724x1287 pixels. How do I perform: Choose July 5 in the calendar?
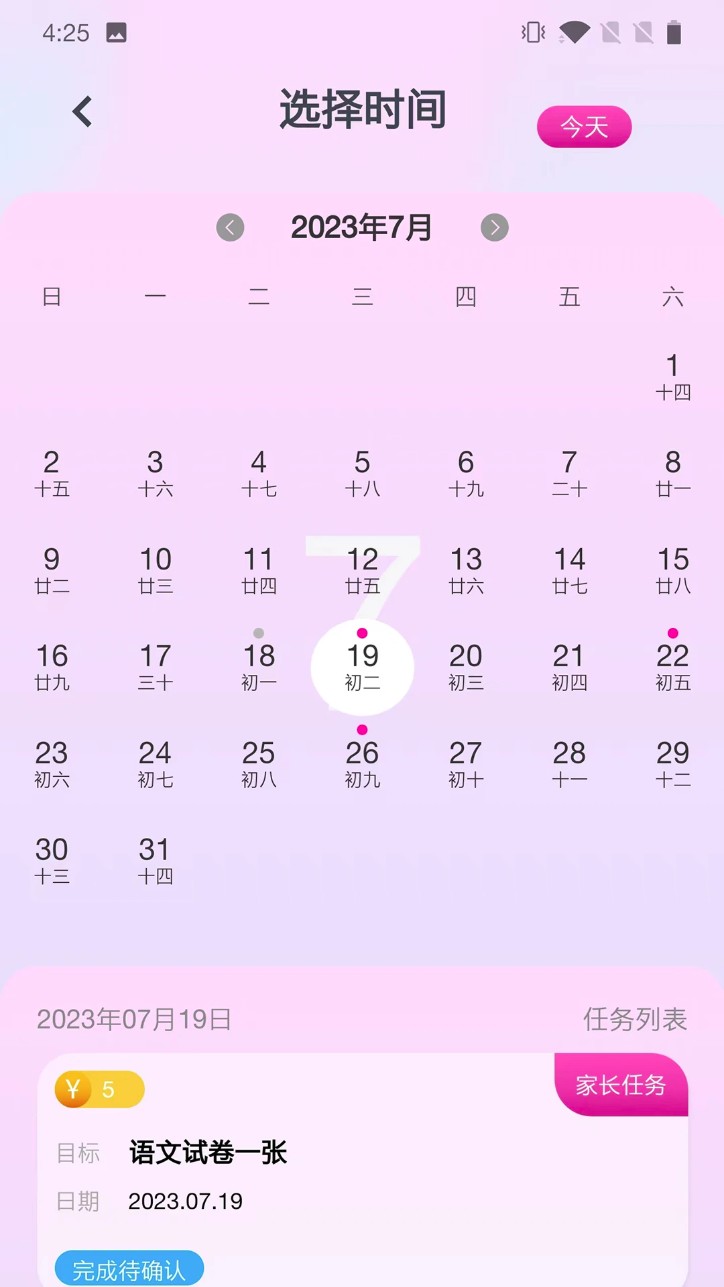point(362,473)
